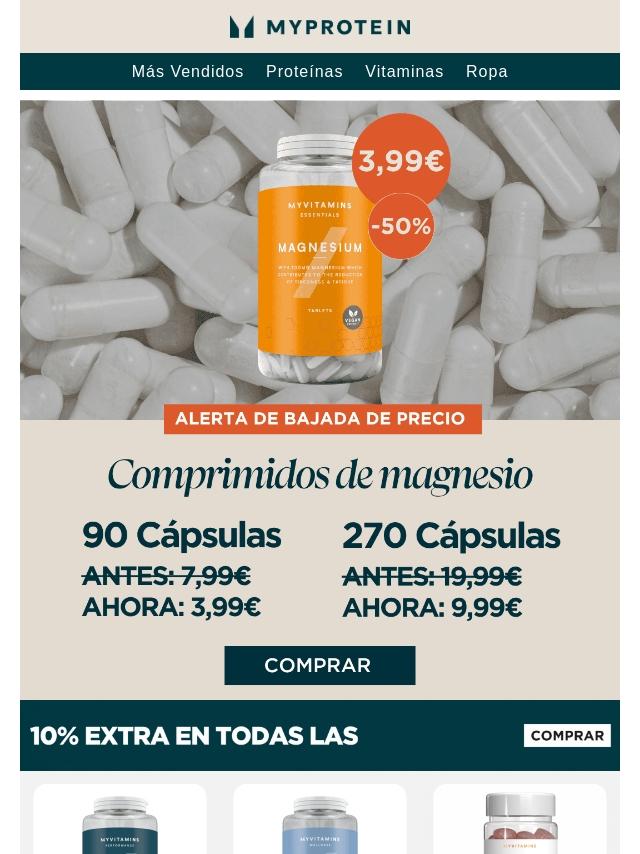This screenshot has height=854, width=640.
Task: Open the dark blue Myvitamins bottle card
Action: (x=120, y=822)
